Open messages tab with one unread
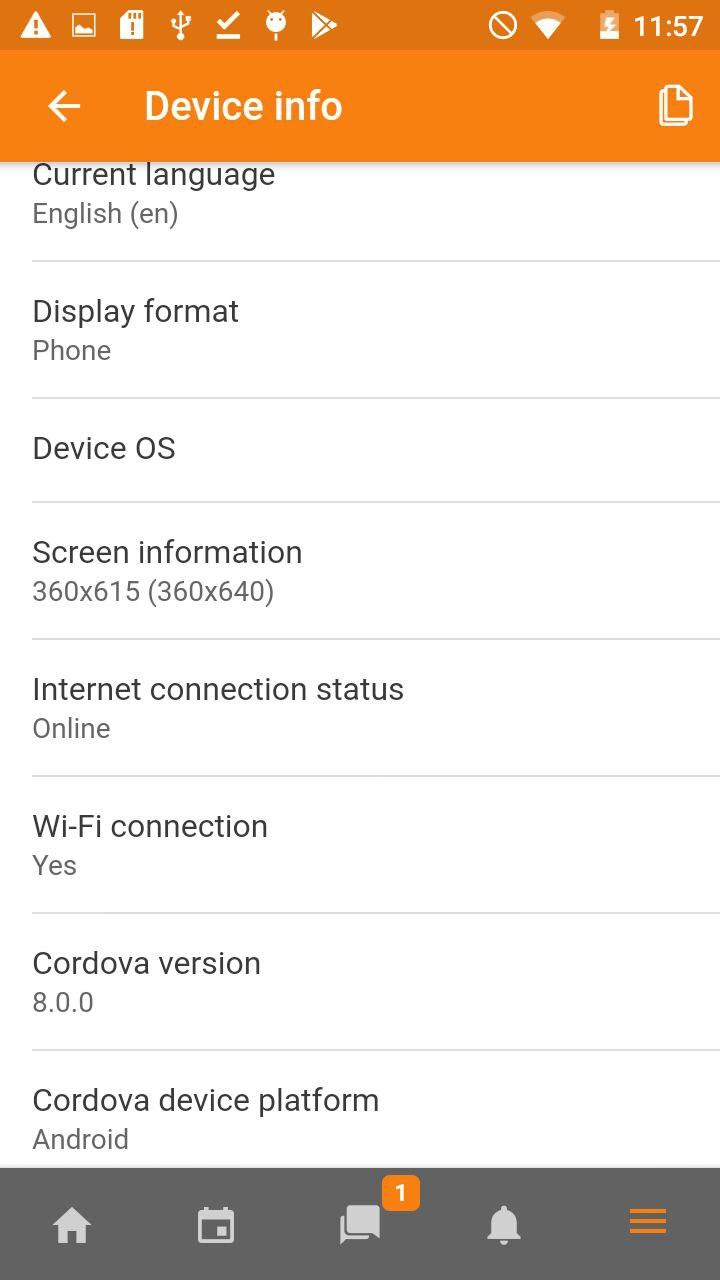720x1280 pixels. coord(362,1222)
